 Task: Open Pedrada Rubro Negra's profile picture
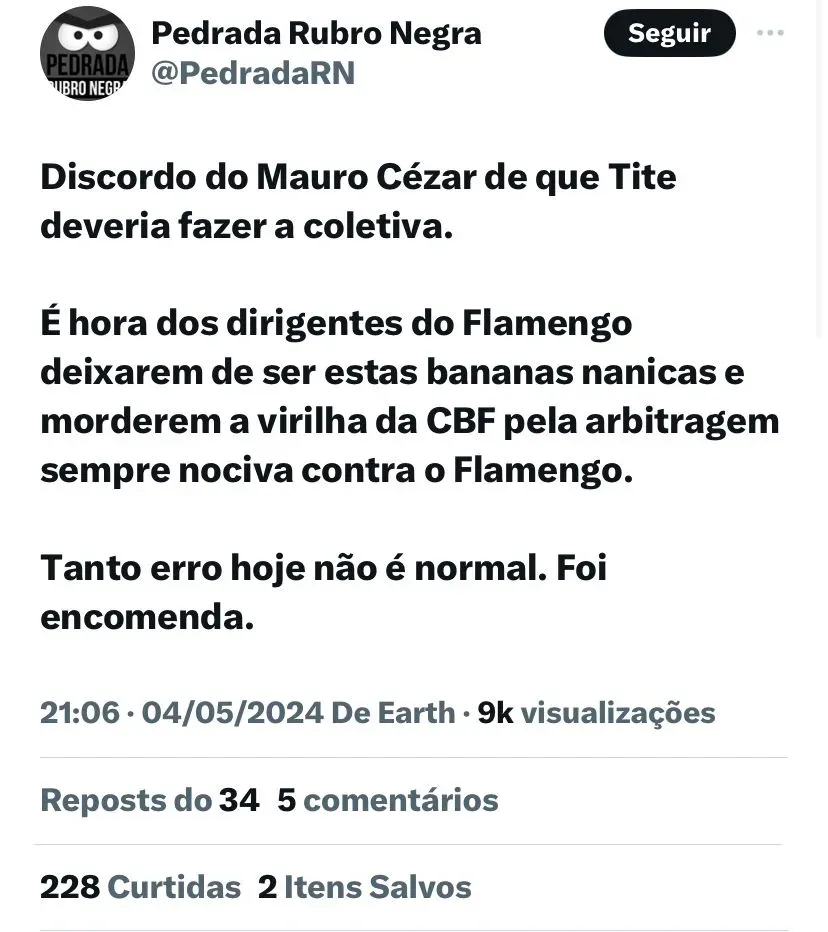[x=87, y=54]
